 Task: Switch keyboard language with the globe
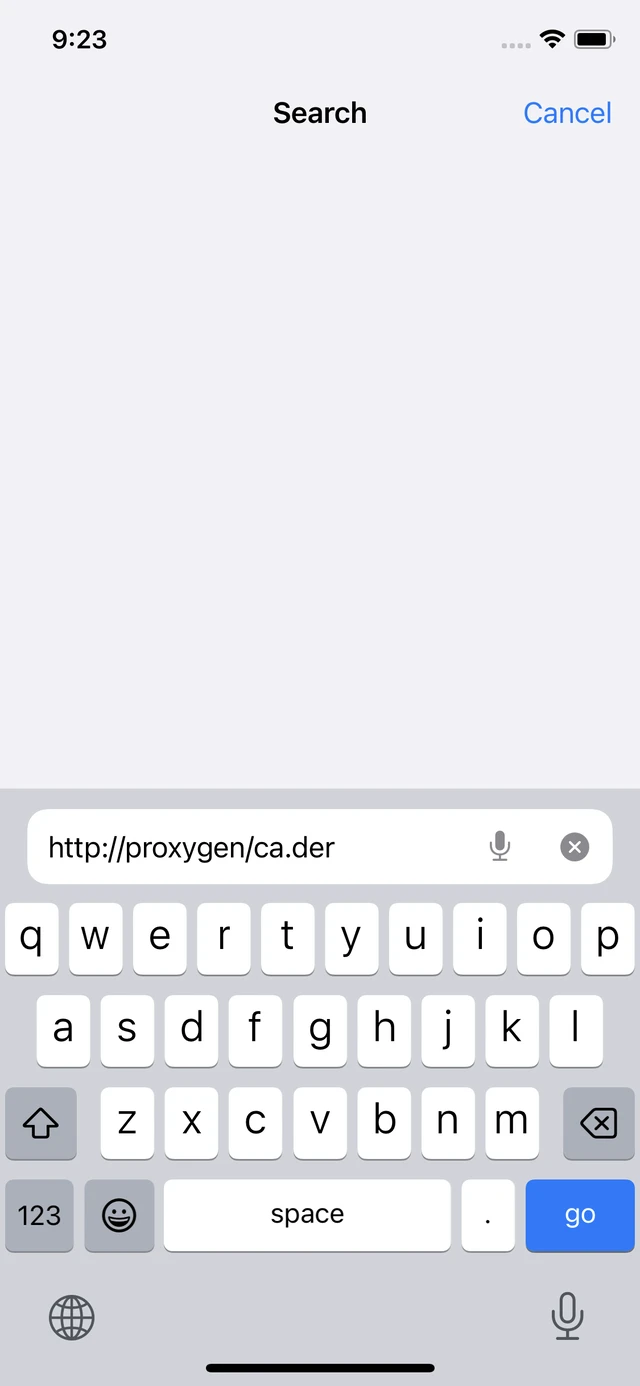72,1317
